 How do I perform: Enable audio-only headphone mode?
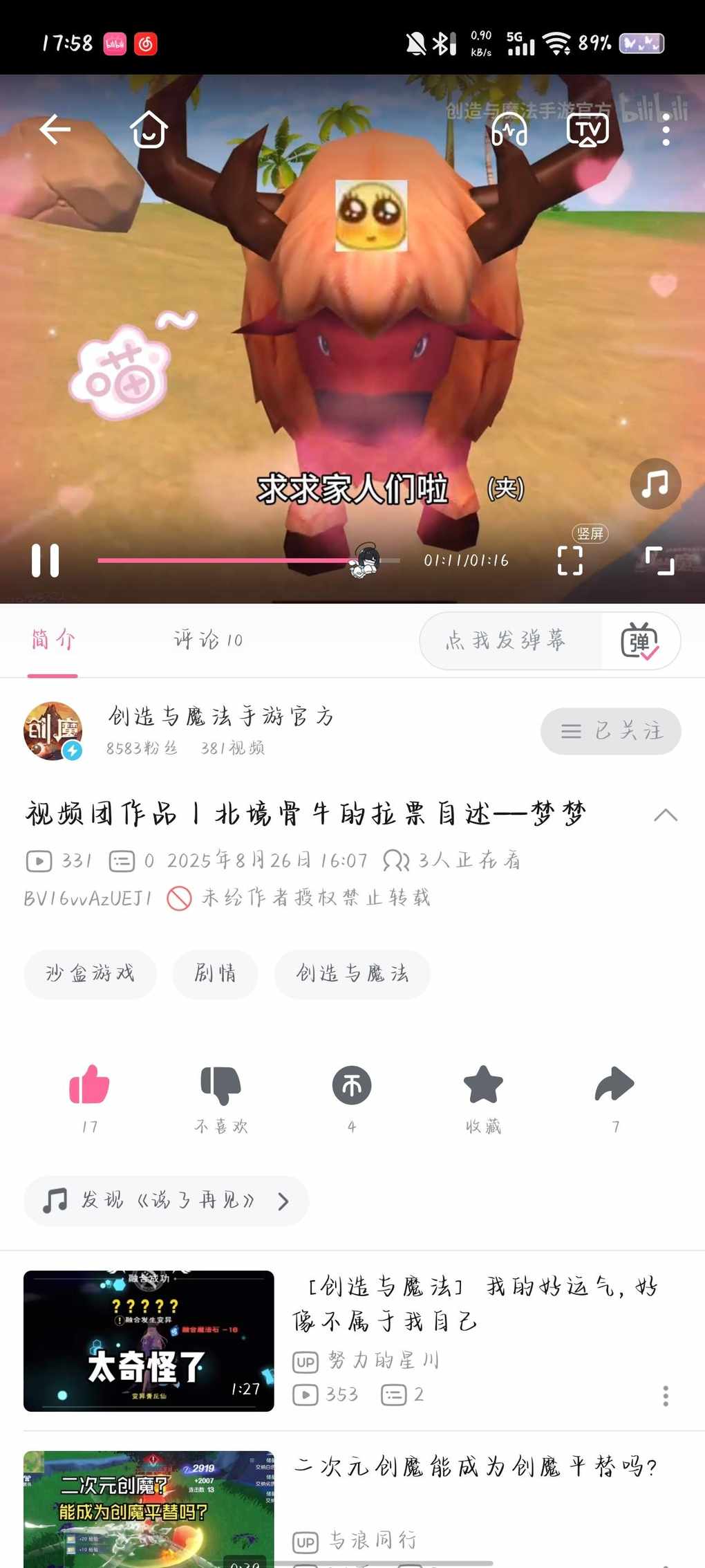pyautogui.click(x=509, y=129)
